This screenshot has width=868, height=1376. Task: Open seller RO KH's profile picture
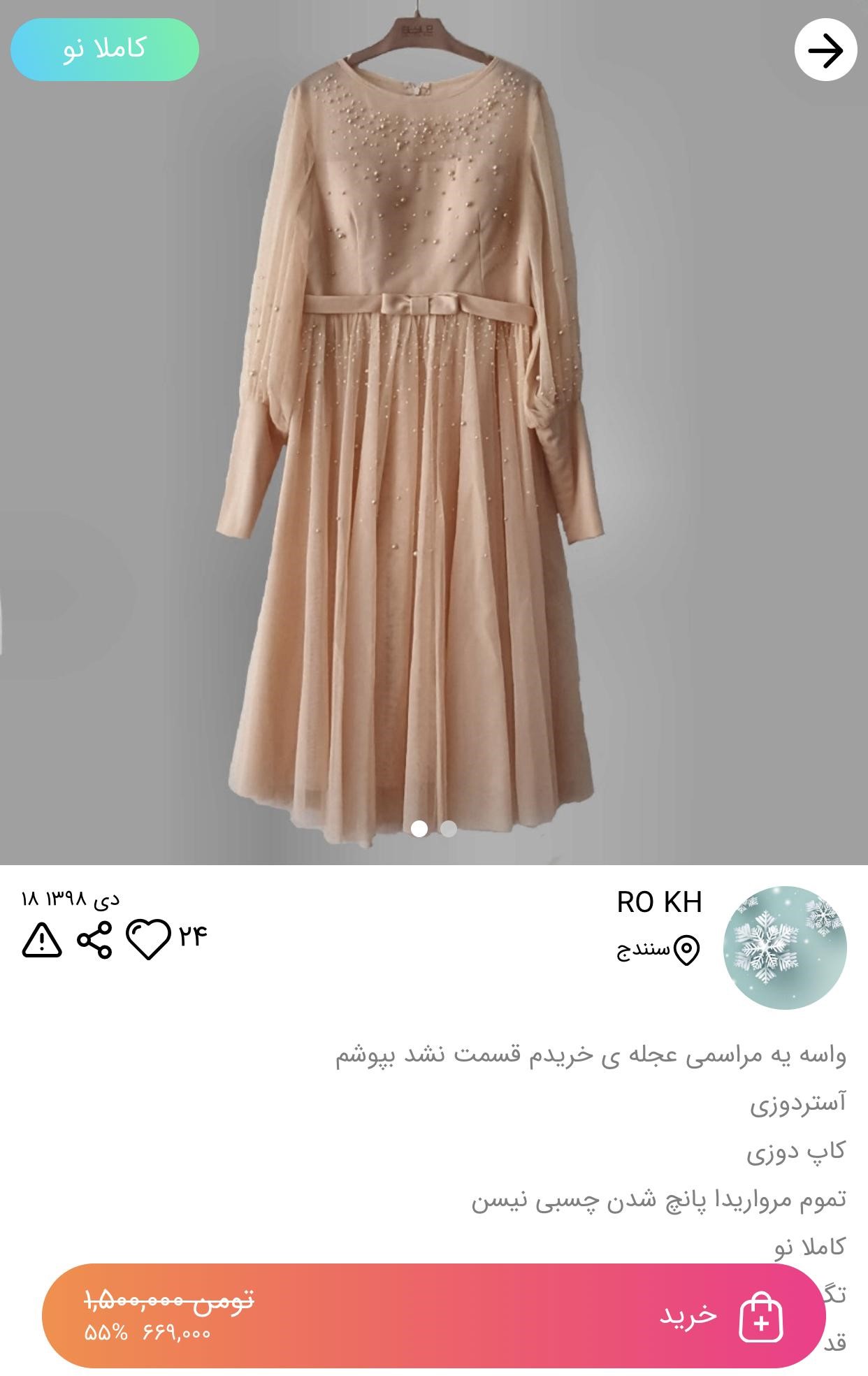point(784,948)
